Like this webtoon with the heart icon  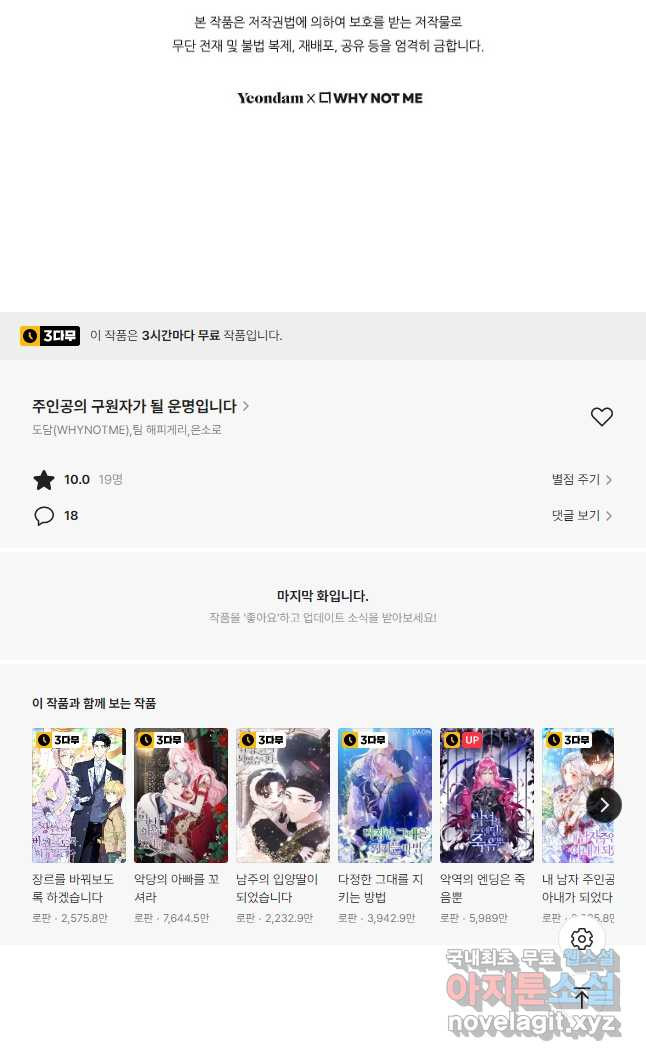click(x=601, y=417)
